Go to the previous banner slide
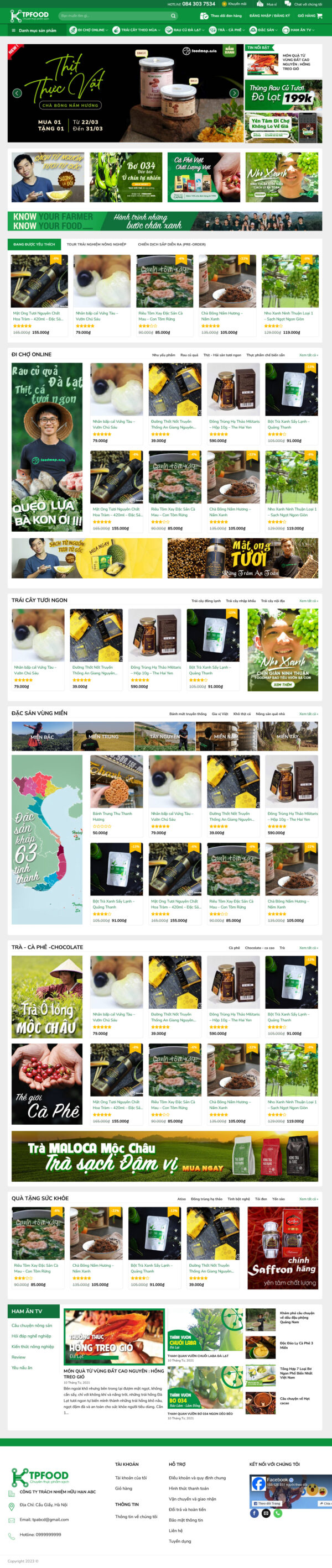Viewport: 332px width, 1568px height. (x=17, y=93)
